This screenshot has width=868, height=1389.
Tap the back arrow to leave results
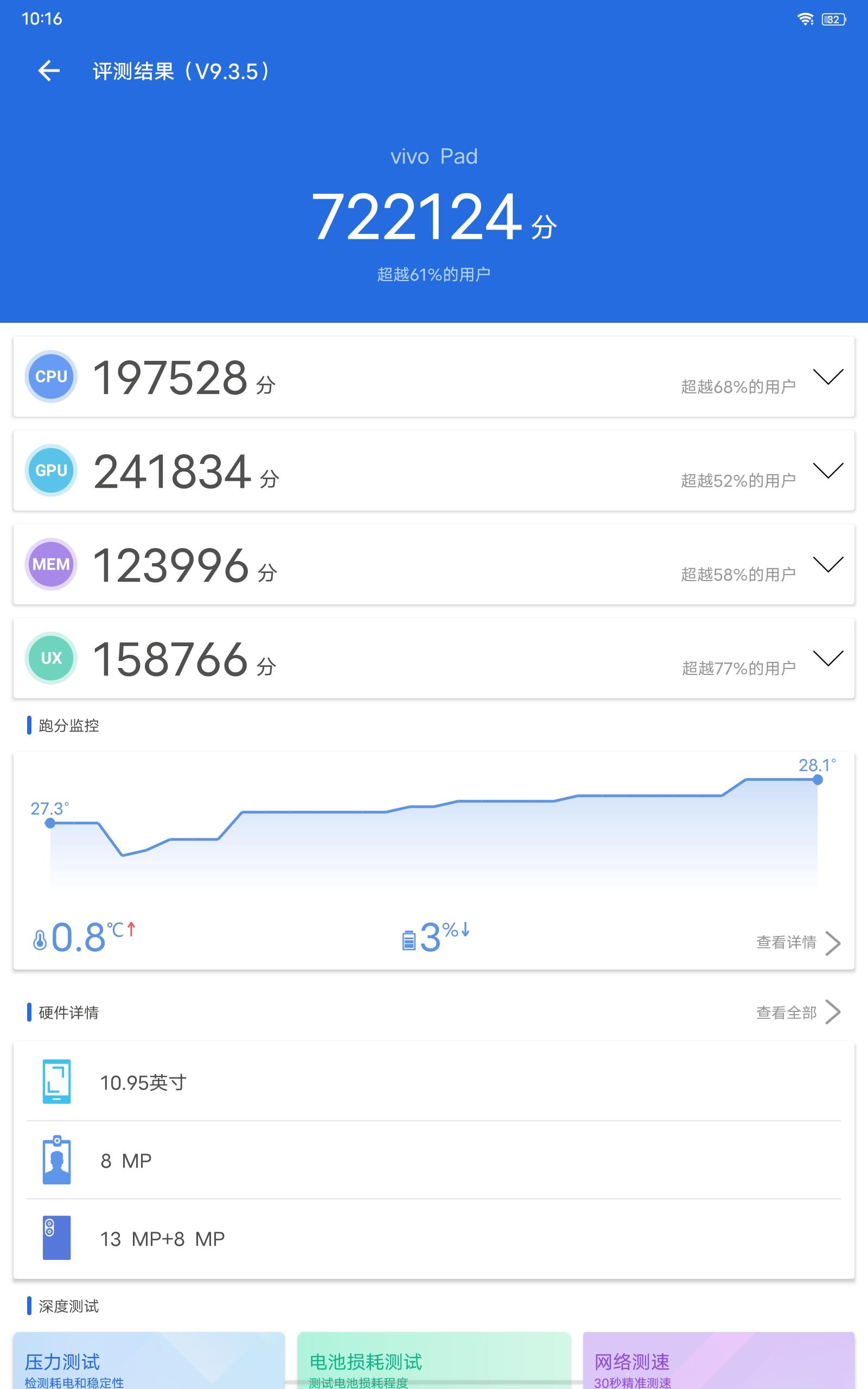49,71
